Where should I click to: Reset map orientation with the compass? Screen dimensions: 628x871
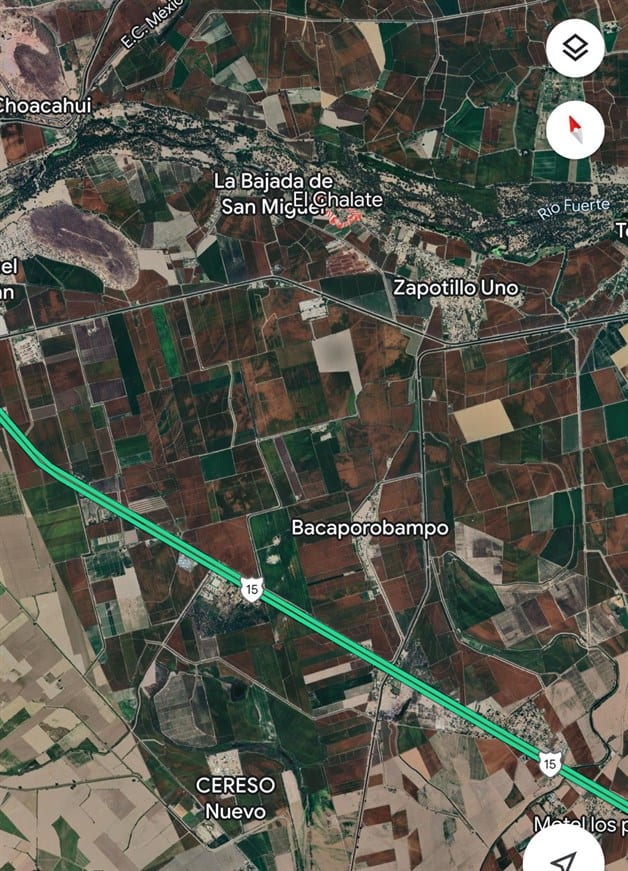(x=575, y=129)
